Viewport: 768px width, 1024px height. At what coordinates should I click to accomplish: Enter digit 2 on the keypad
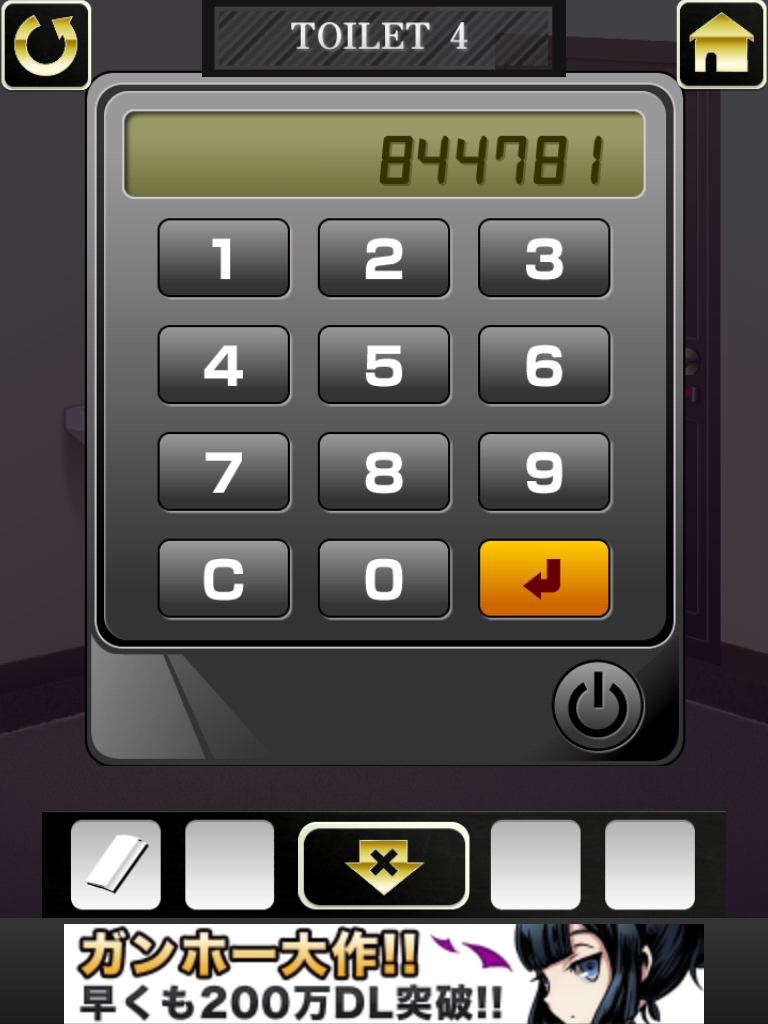click(x=384, y=259)
